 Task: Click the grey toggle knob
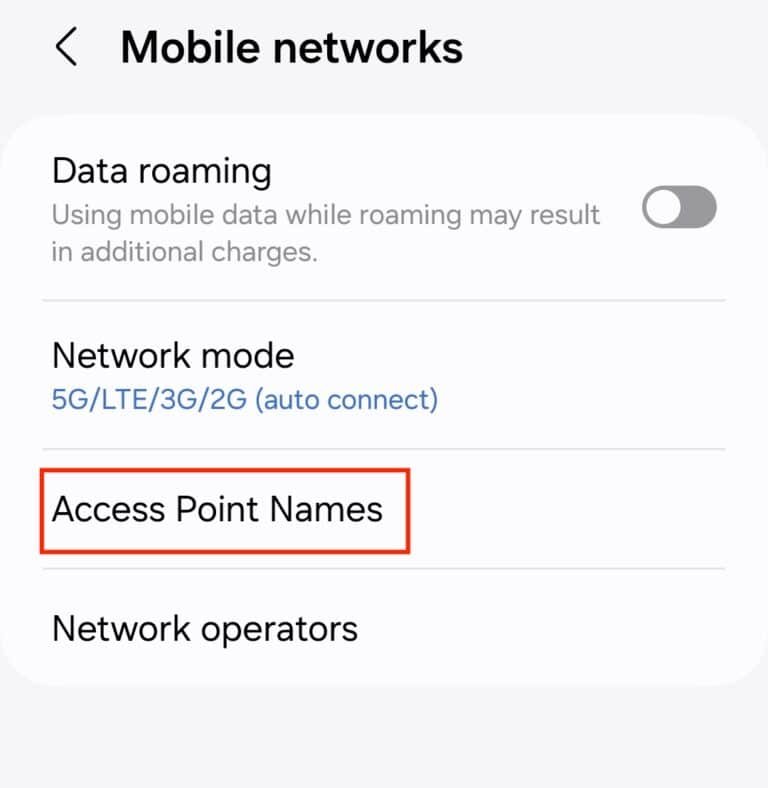coord(662,207)
